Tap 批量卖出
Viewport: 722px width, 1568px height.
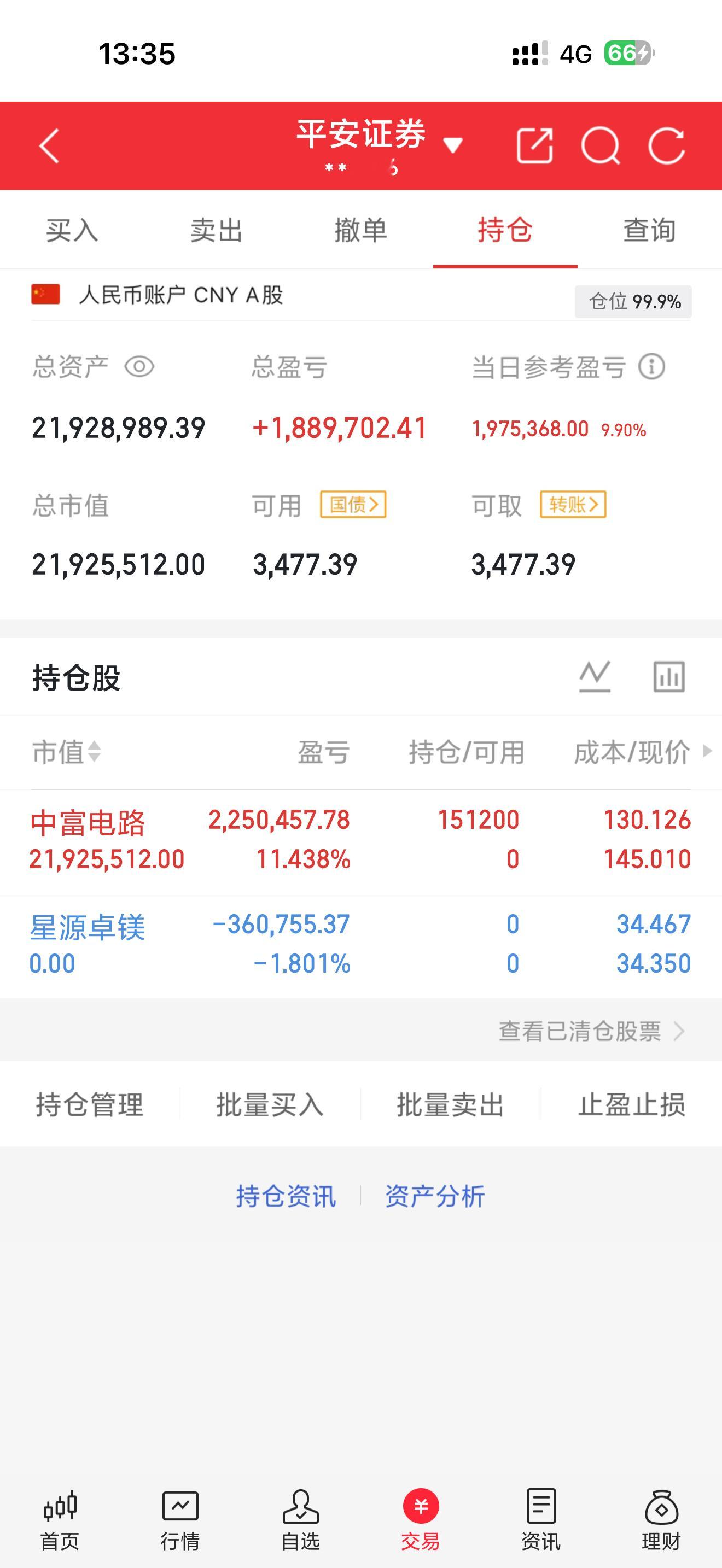click(451, 1105)
